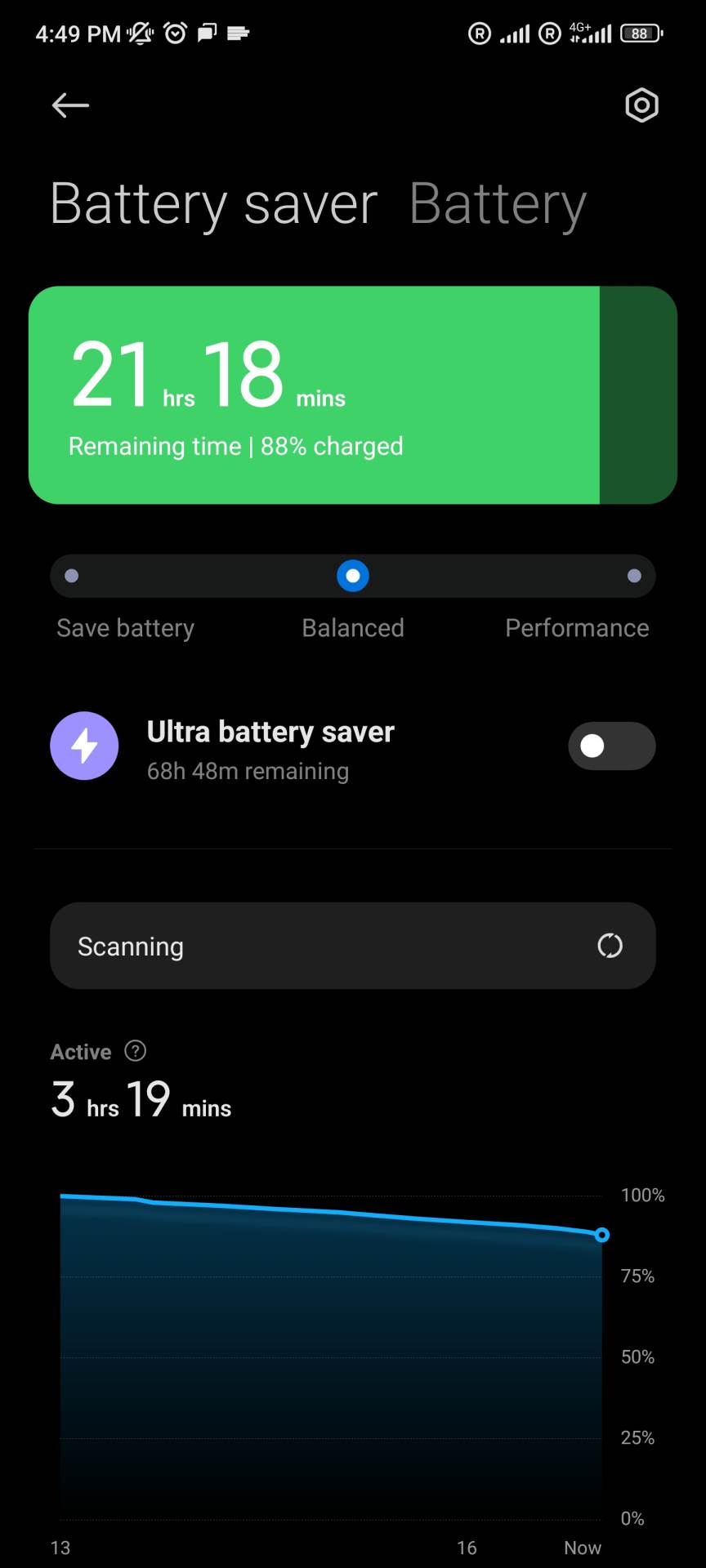
Task: Go back using the arrow icon
Action: click(x=70, y=105)
